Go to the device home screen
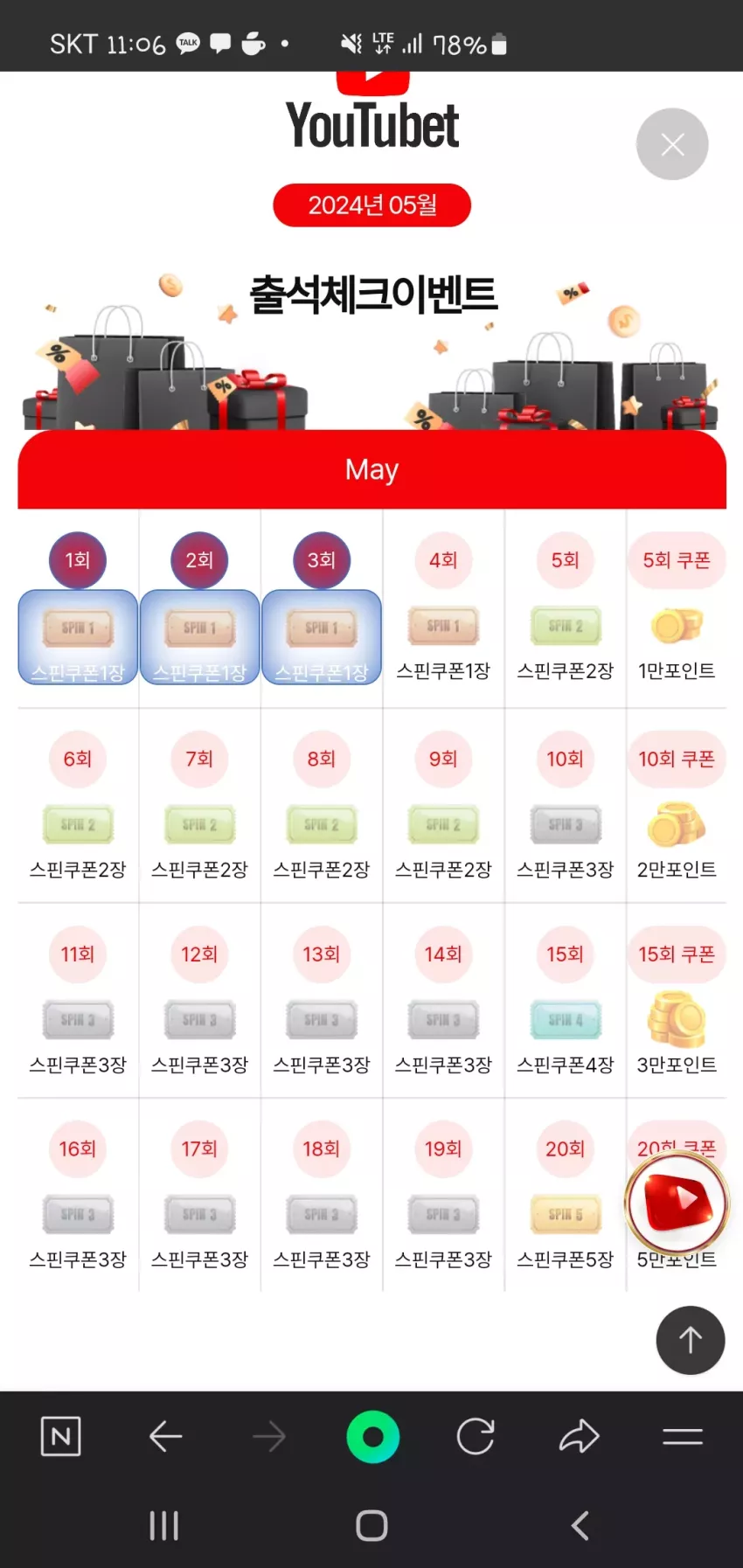Screen dimensions: 743x1568 (x=371, y=1526)
